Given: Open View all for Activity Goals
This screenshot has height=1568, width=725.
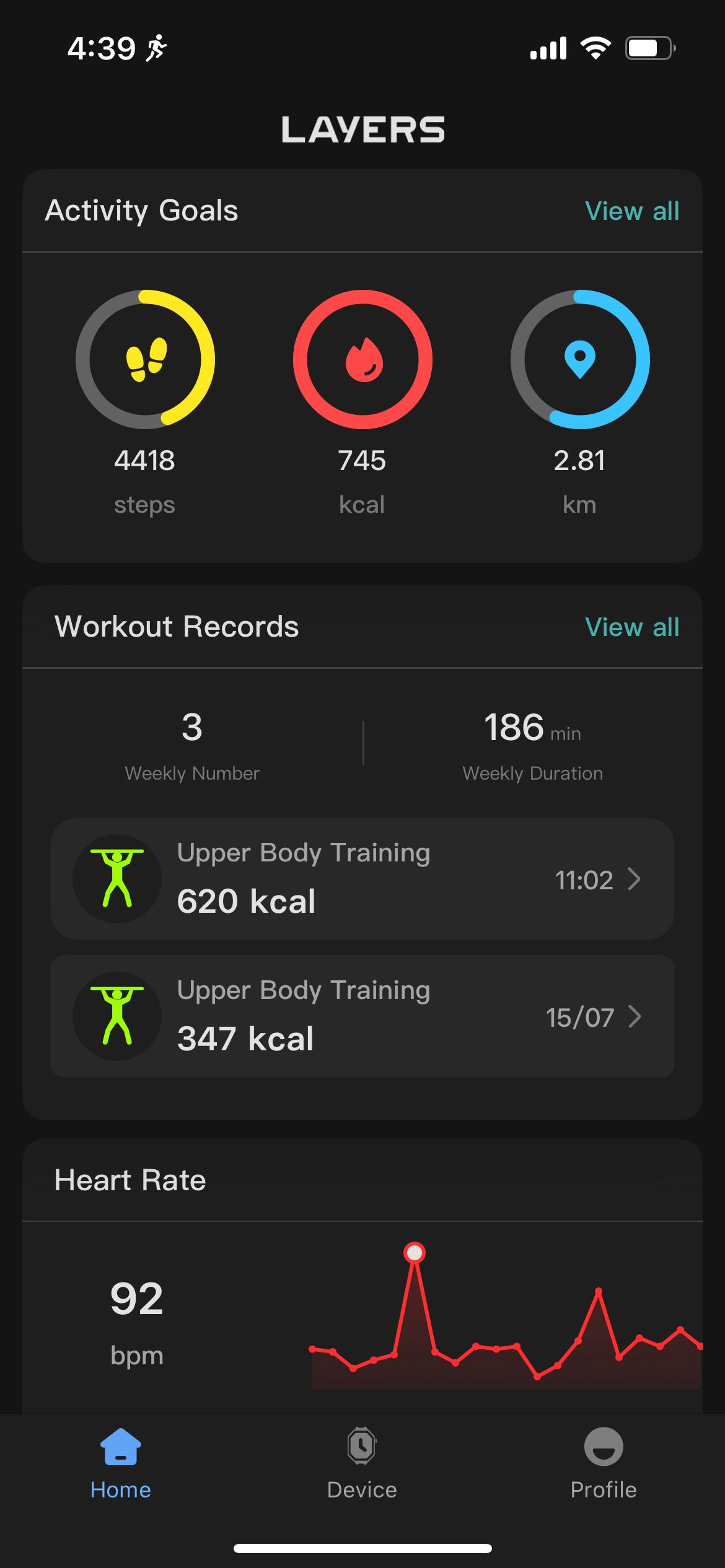Looking at the screenshot, I should (x=631, y=211).
